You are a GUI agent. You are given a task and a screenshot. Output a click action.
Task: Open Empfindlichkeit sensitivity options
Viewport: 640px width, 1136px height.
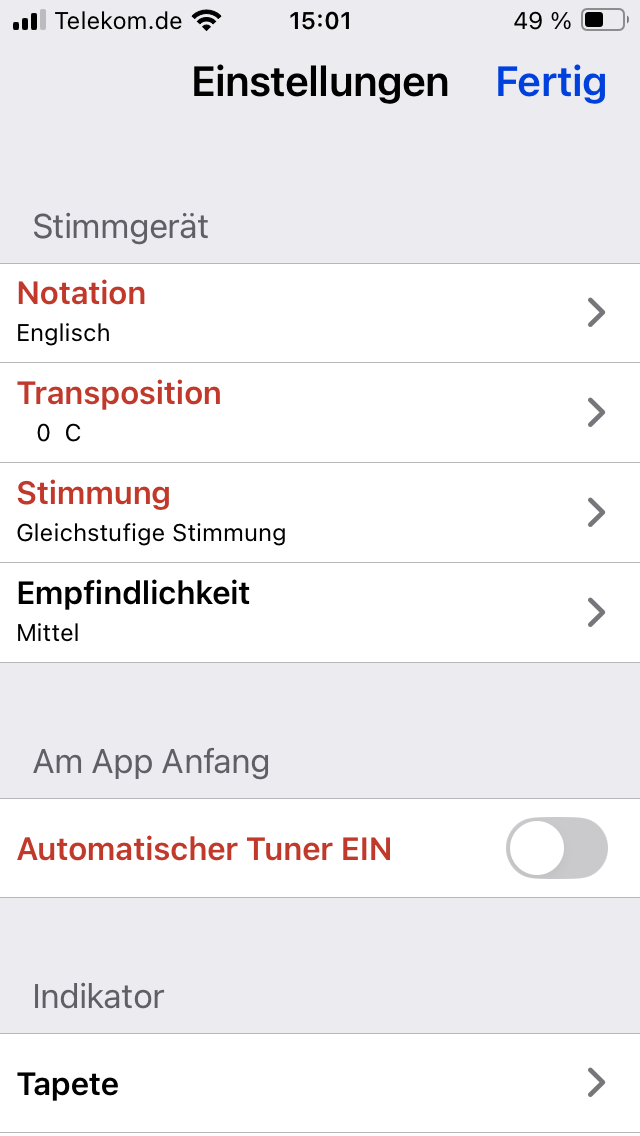pyautogui.click(x=320, y=613)
